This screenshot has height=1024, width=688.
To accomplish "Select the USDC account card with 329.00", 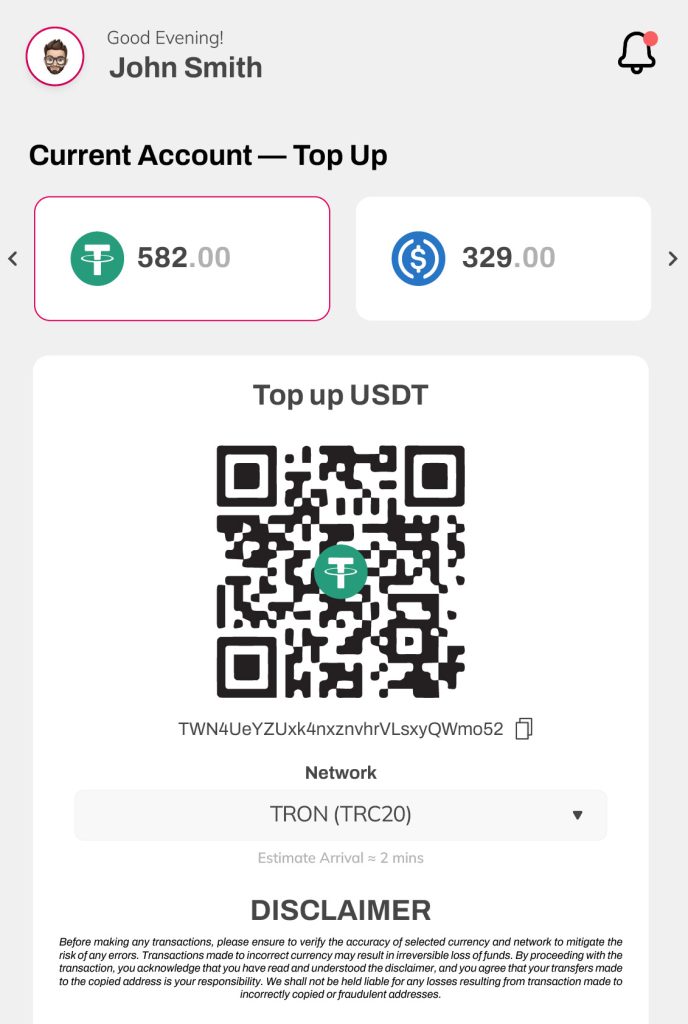I will pos(503,258).
